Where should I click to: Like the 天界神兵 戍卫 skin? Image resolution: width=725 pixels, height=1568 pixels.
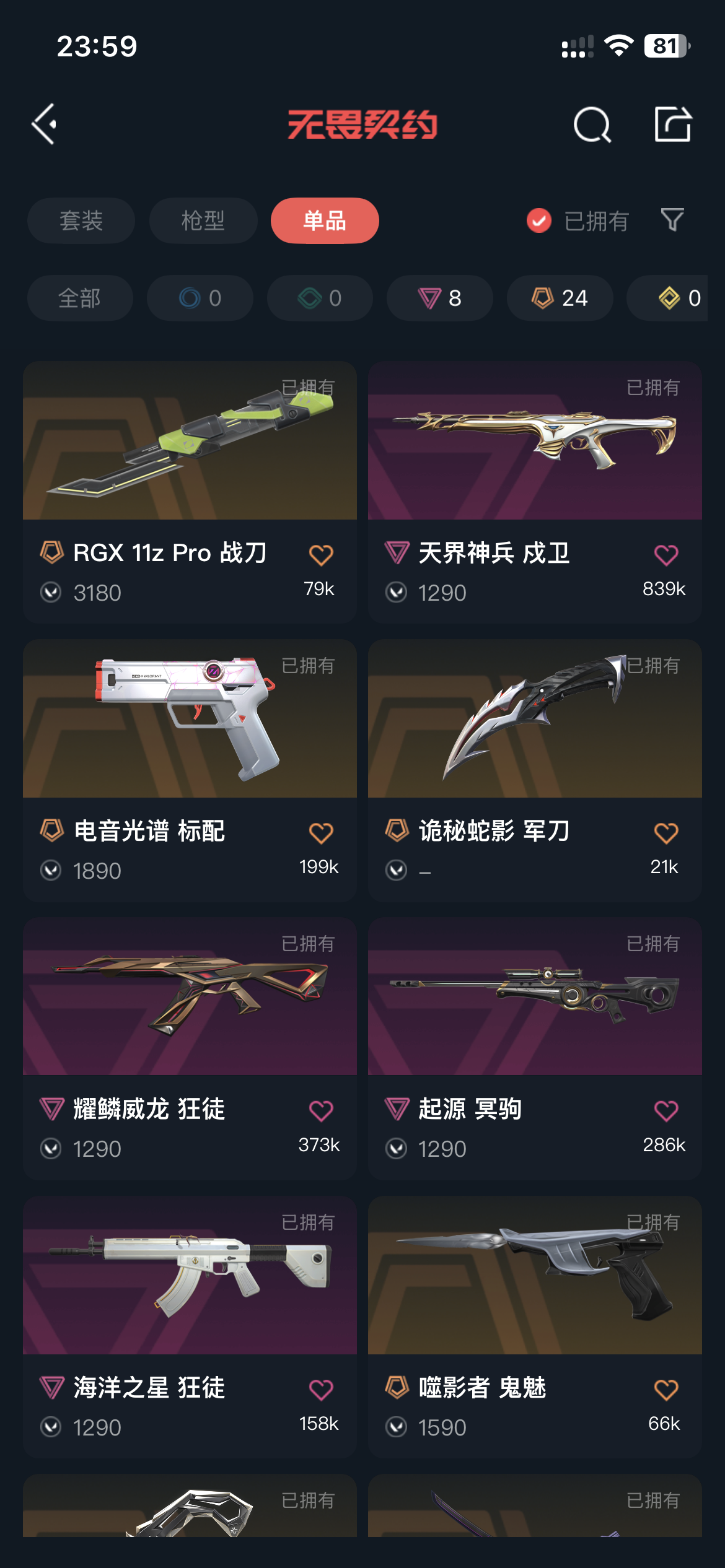(x=666, y=555)
